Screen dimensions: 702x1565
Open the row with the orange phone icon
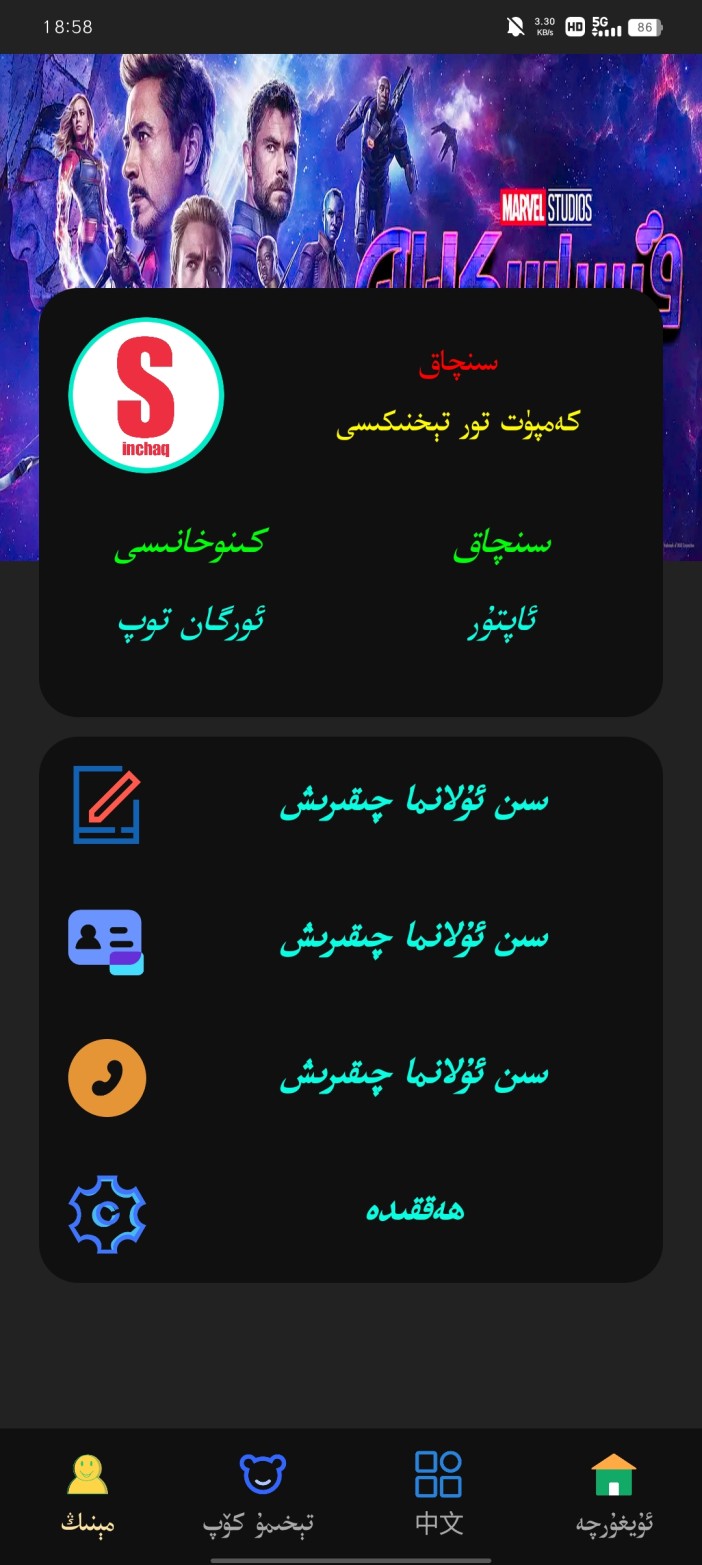point(350,1077)
